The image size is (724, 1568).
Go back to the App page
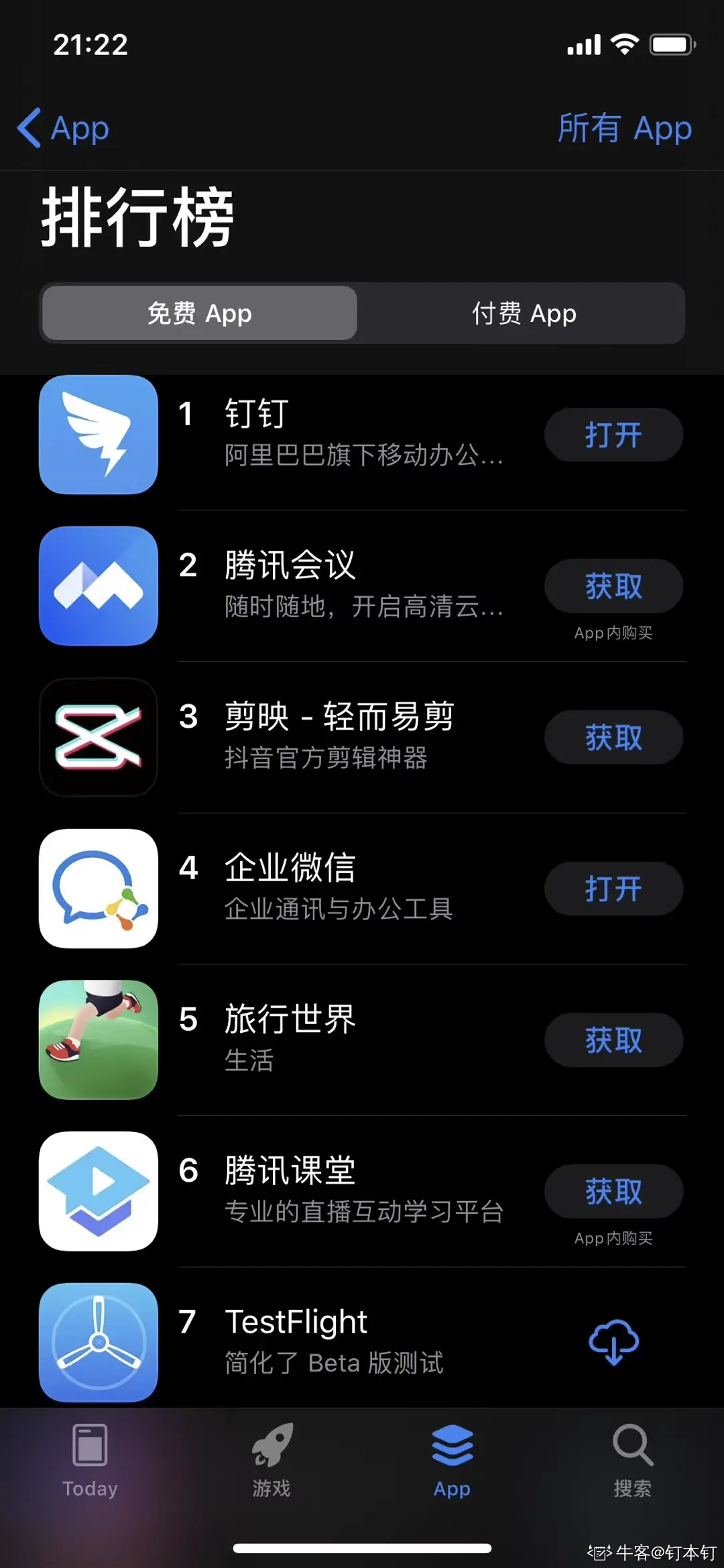(x=64, y=127)
